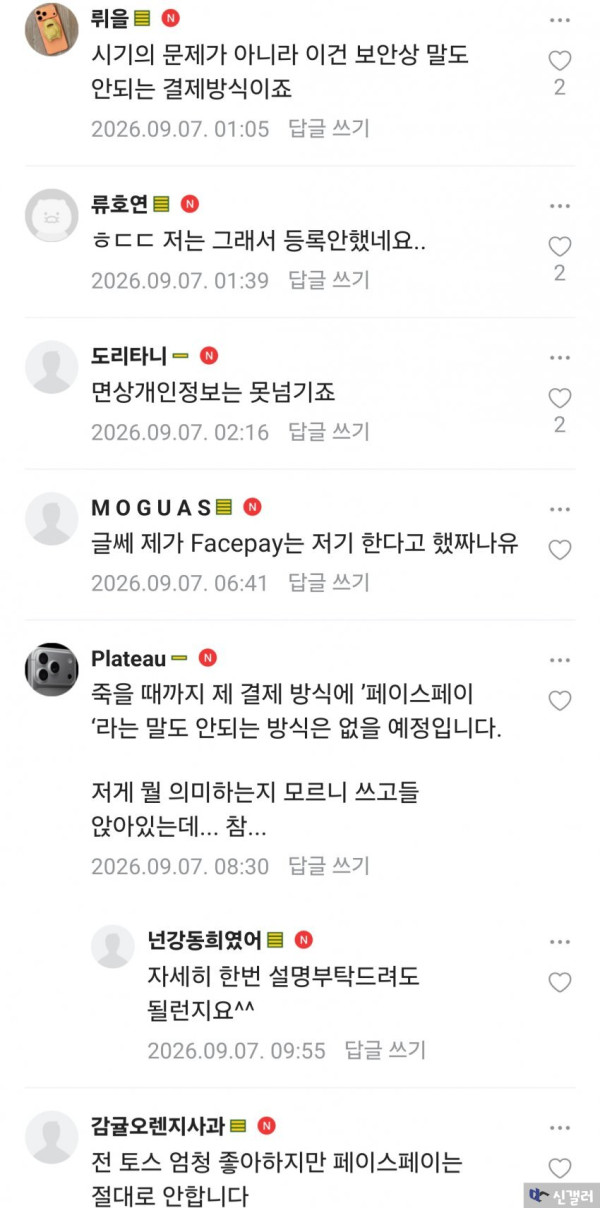Screen dimensions: 600x1208
Task: Like Plateau's comment
Action: coord(560,700)
